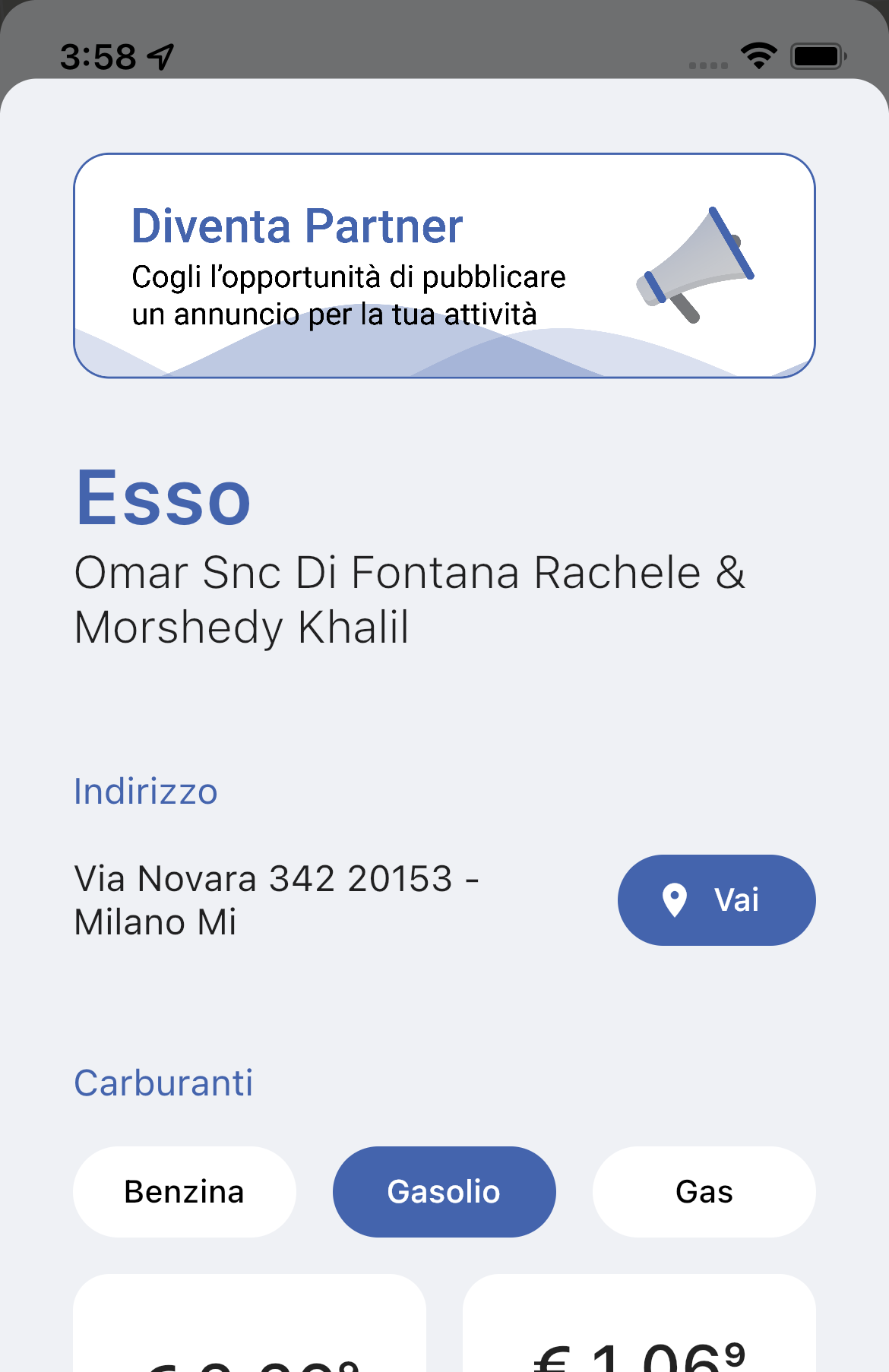
Task: Open the Diventa Partner banner
Action: coord(444,265)
